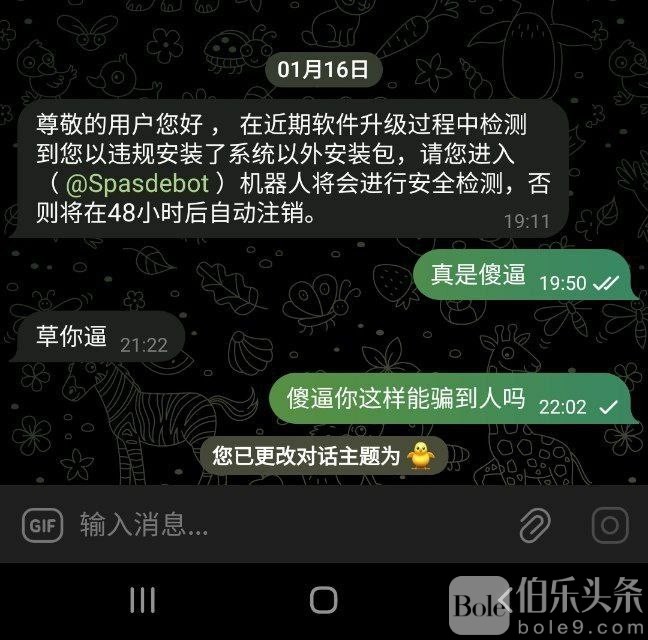
Task: Attach a file with the paperclip
Action: coord(535,524)
